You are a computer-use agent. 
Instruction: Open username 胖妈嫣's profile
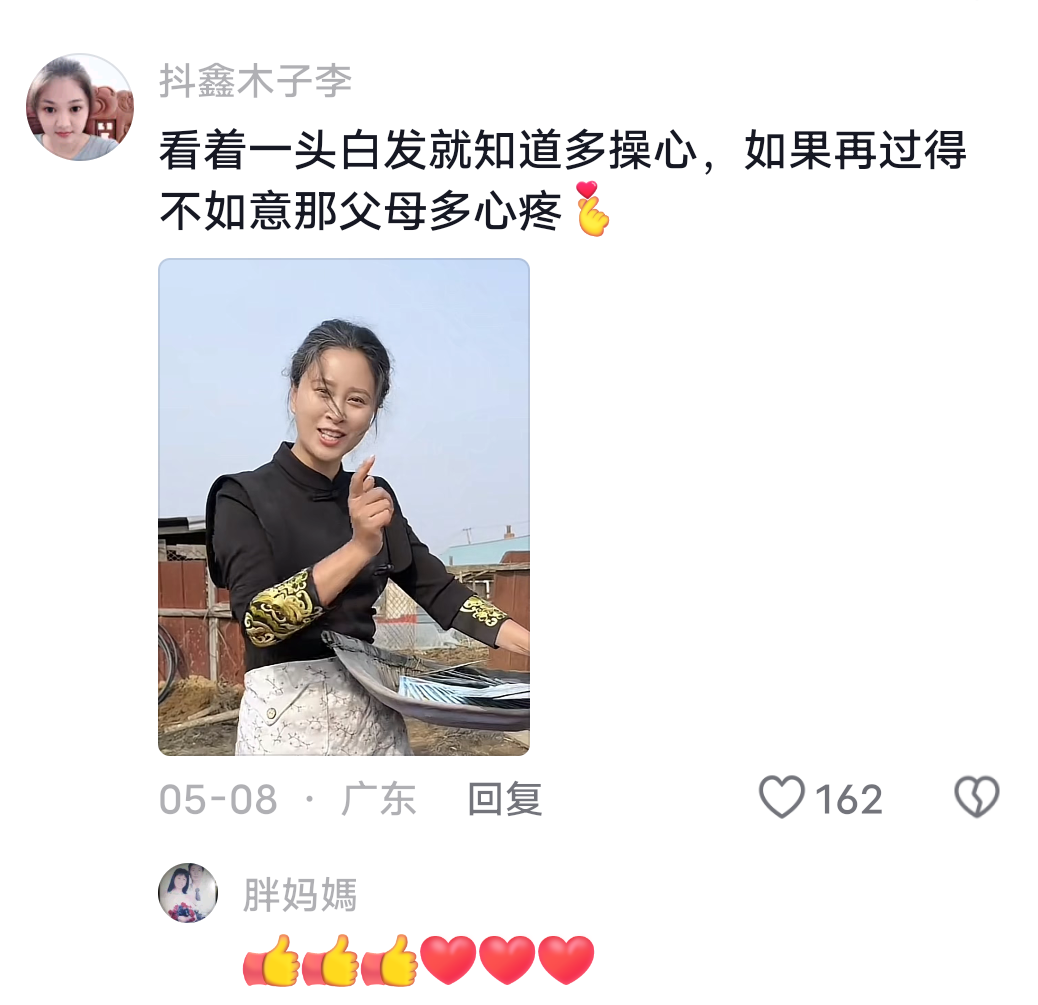pos(299,895)
